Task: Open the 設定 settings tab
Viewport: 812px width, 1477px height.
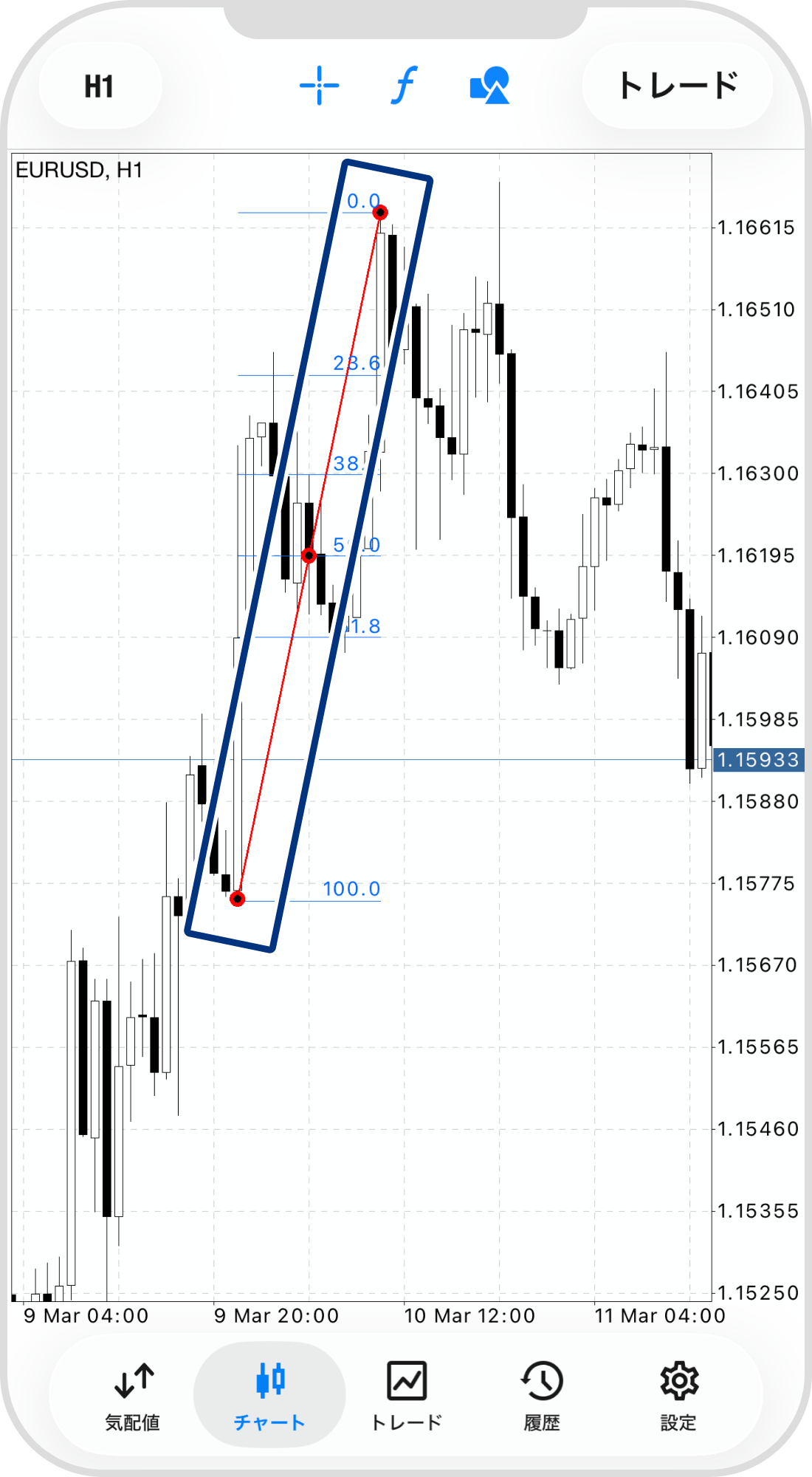Action: tap(678, 1396)
